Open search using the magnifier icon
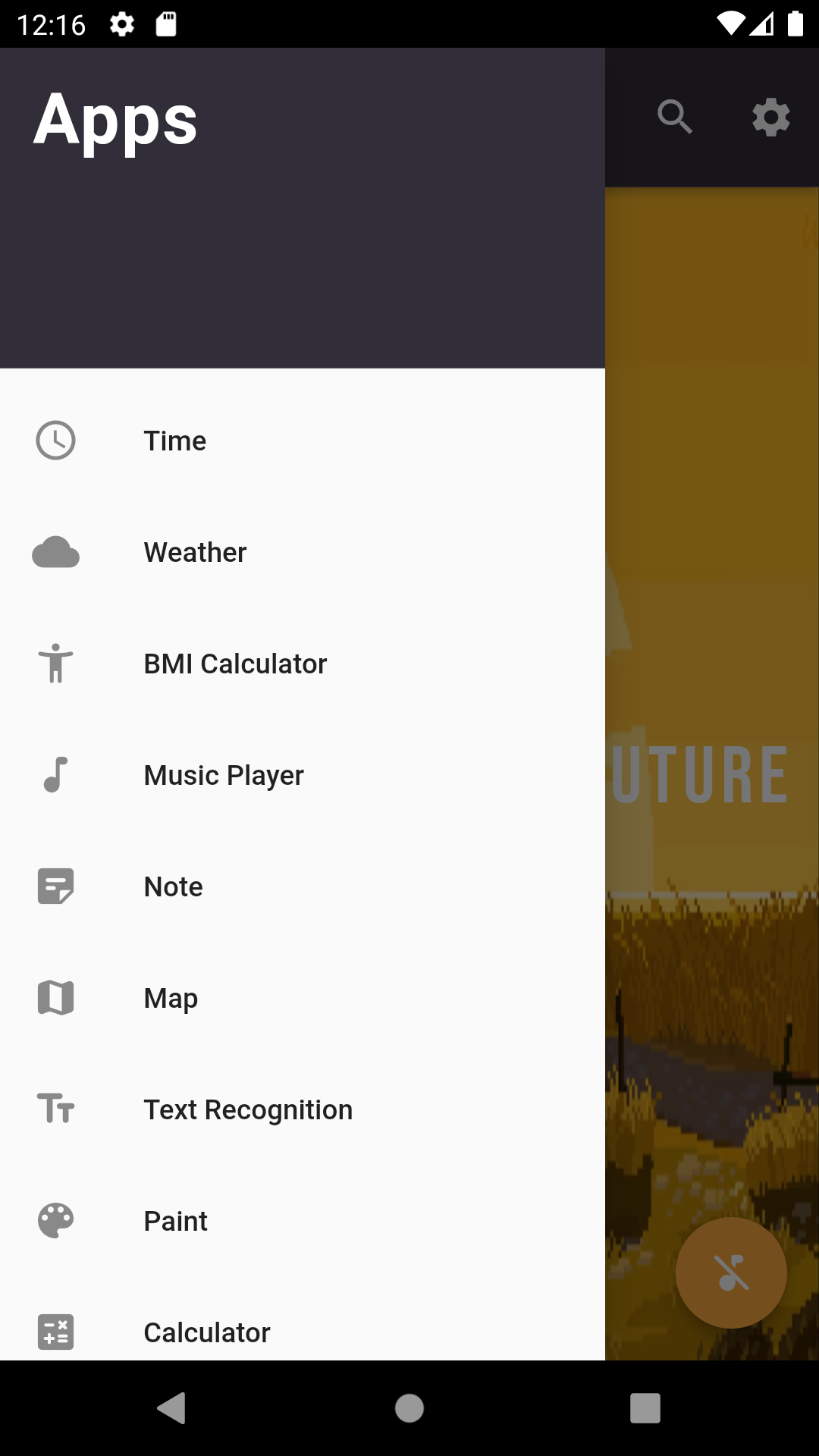Screen dimensions: 819x1456 tap(675, 118)
